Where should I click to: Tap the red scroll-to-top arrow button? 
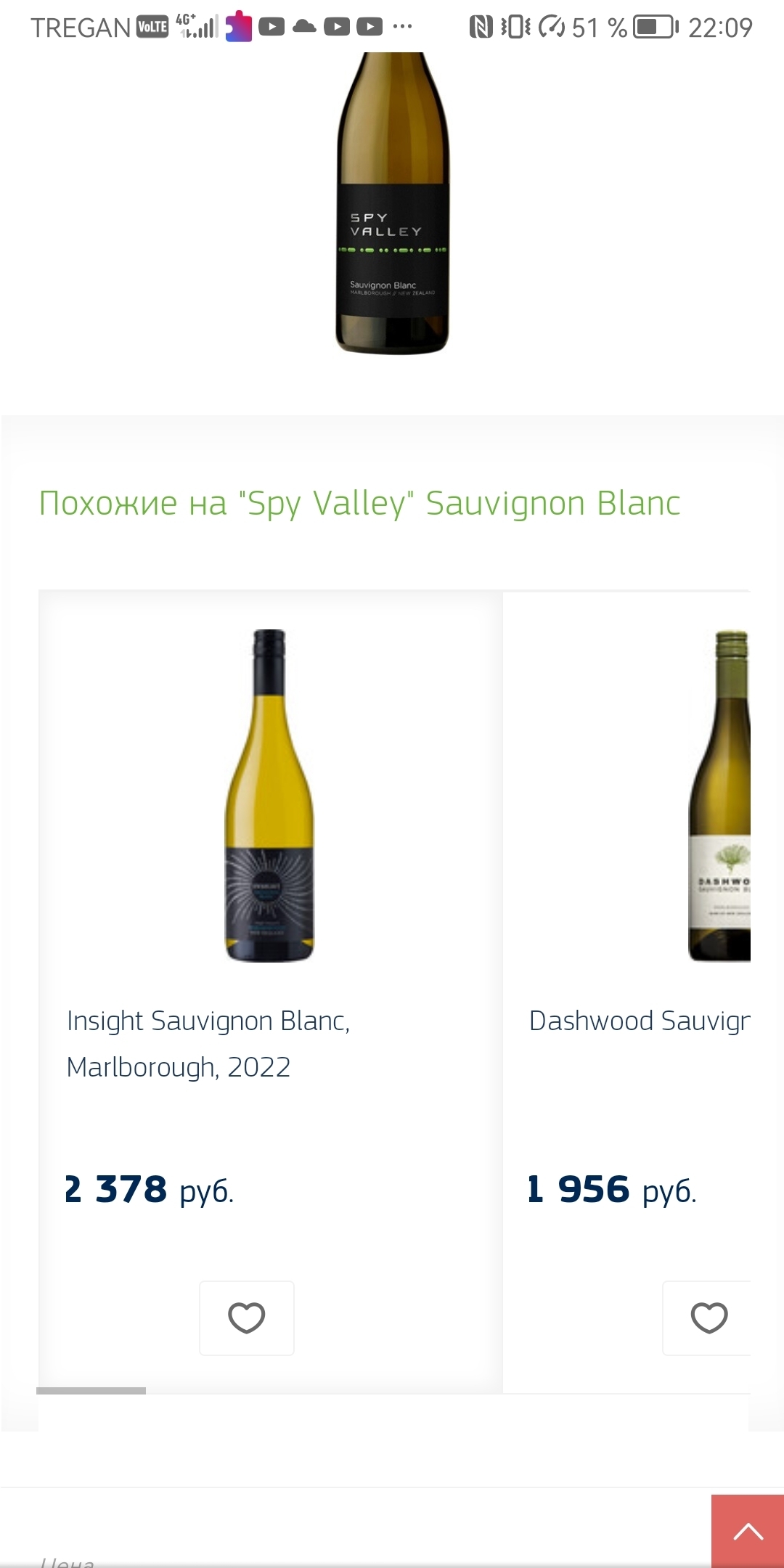click(748, 1531)
